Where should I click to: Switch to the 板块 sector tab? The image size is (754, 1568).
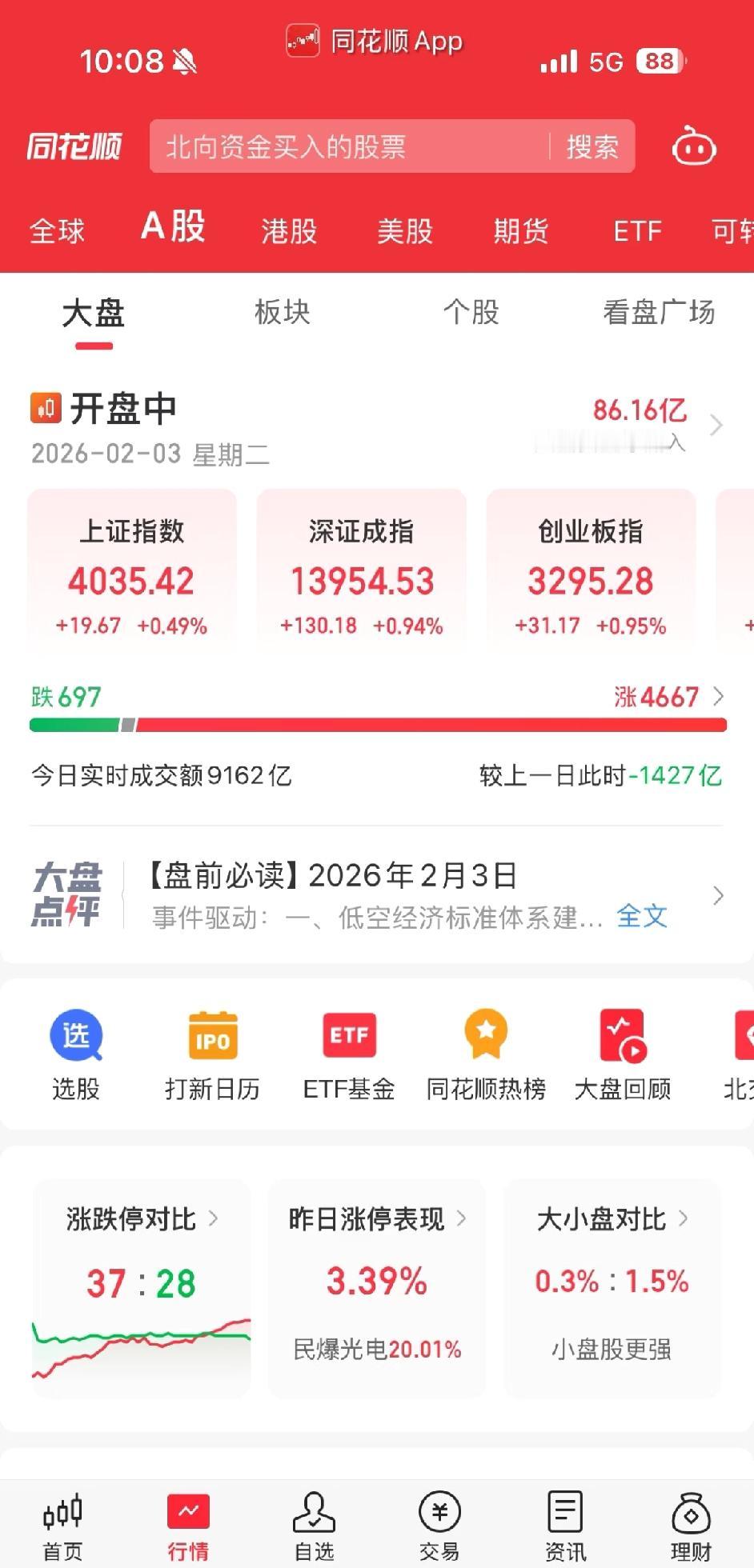tap(281, 314)
